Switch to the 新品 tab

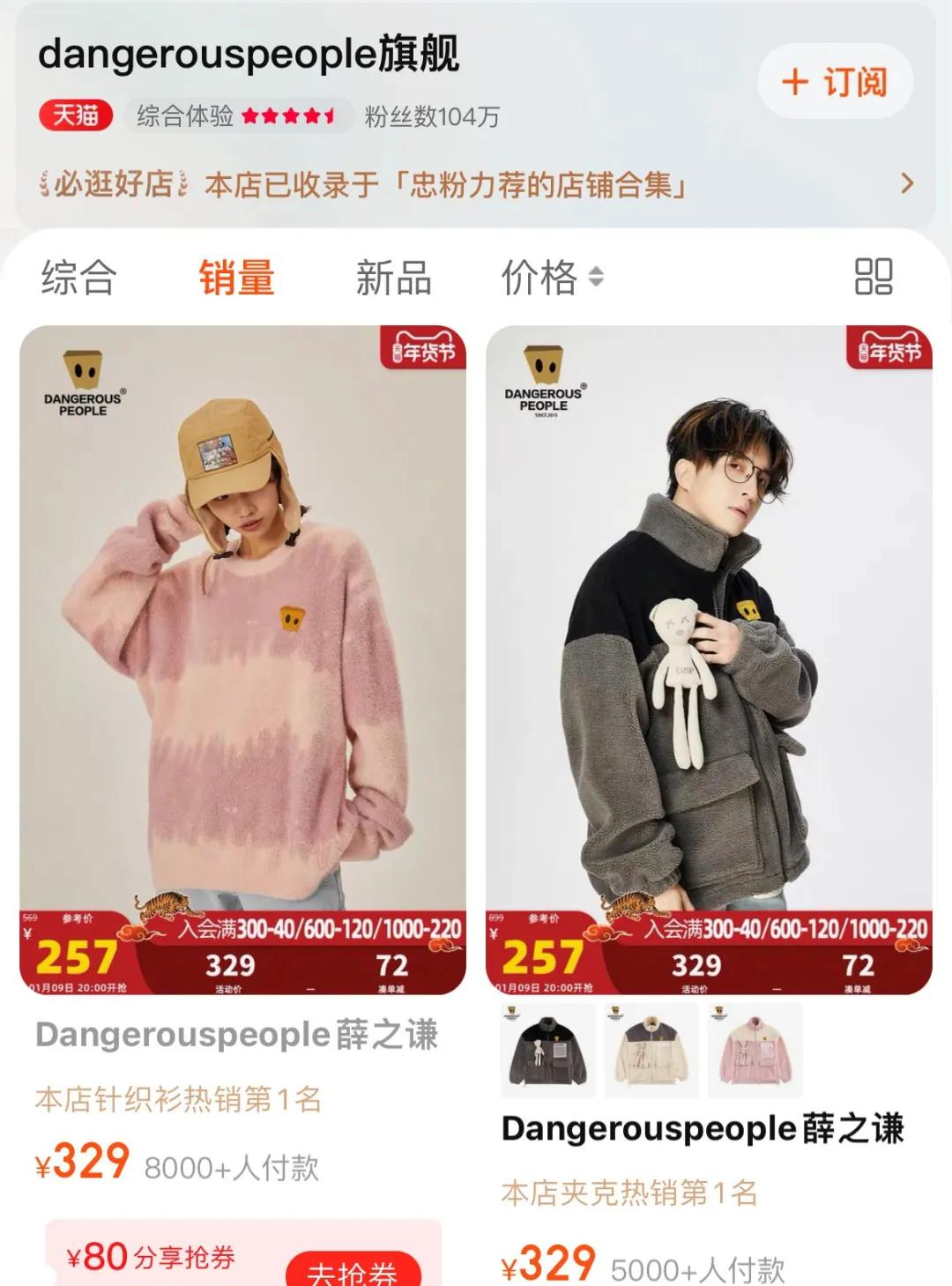(x=392, y=278)
